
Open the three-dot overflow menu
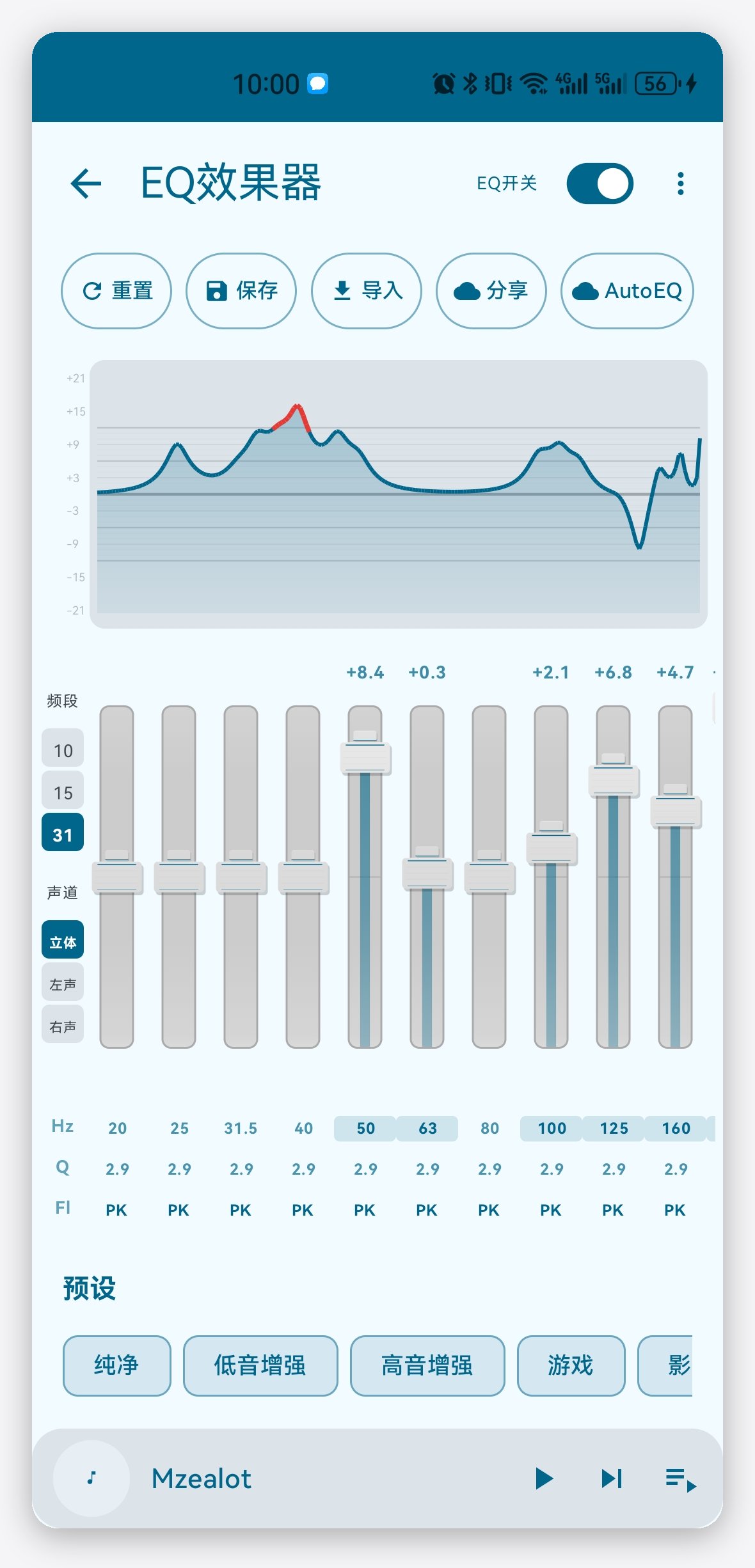click(x=680, y=184)
